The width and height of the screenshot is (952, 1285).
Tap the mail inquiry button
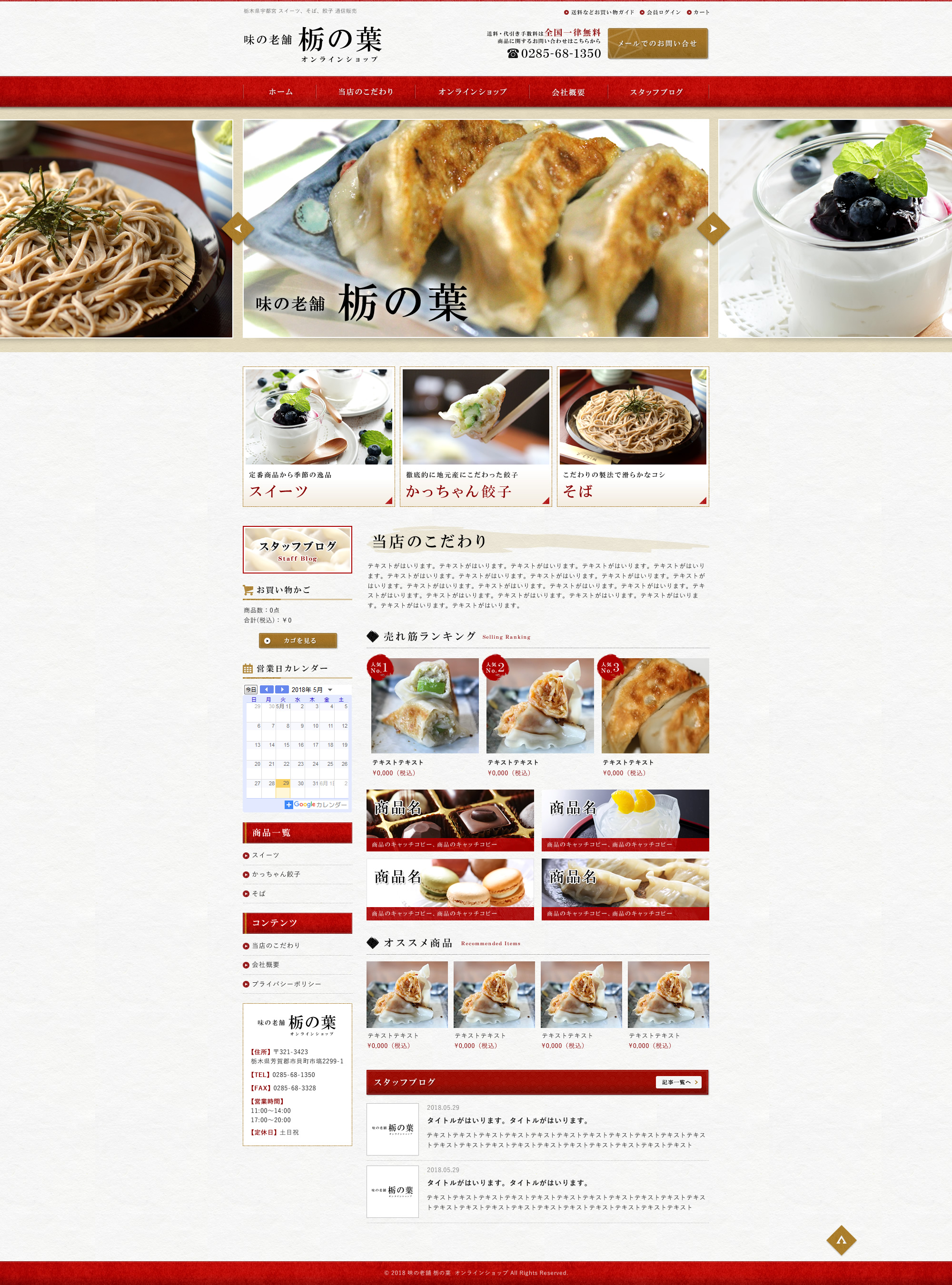coord(657,44)
